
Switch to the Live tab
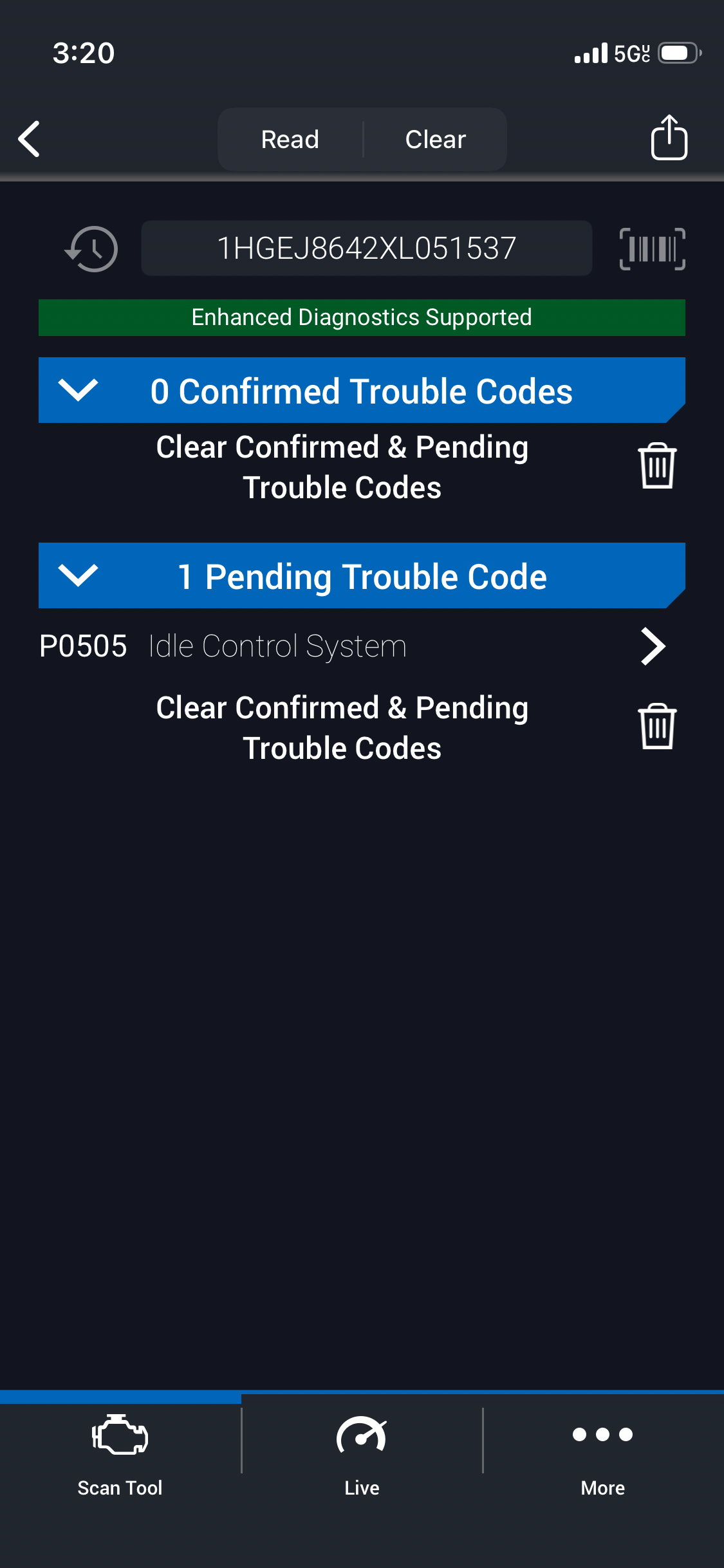pos(362,1455)
